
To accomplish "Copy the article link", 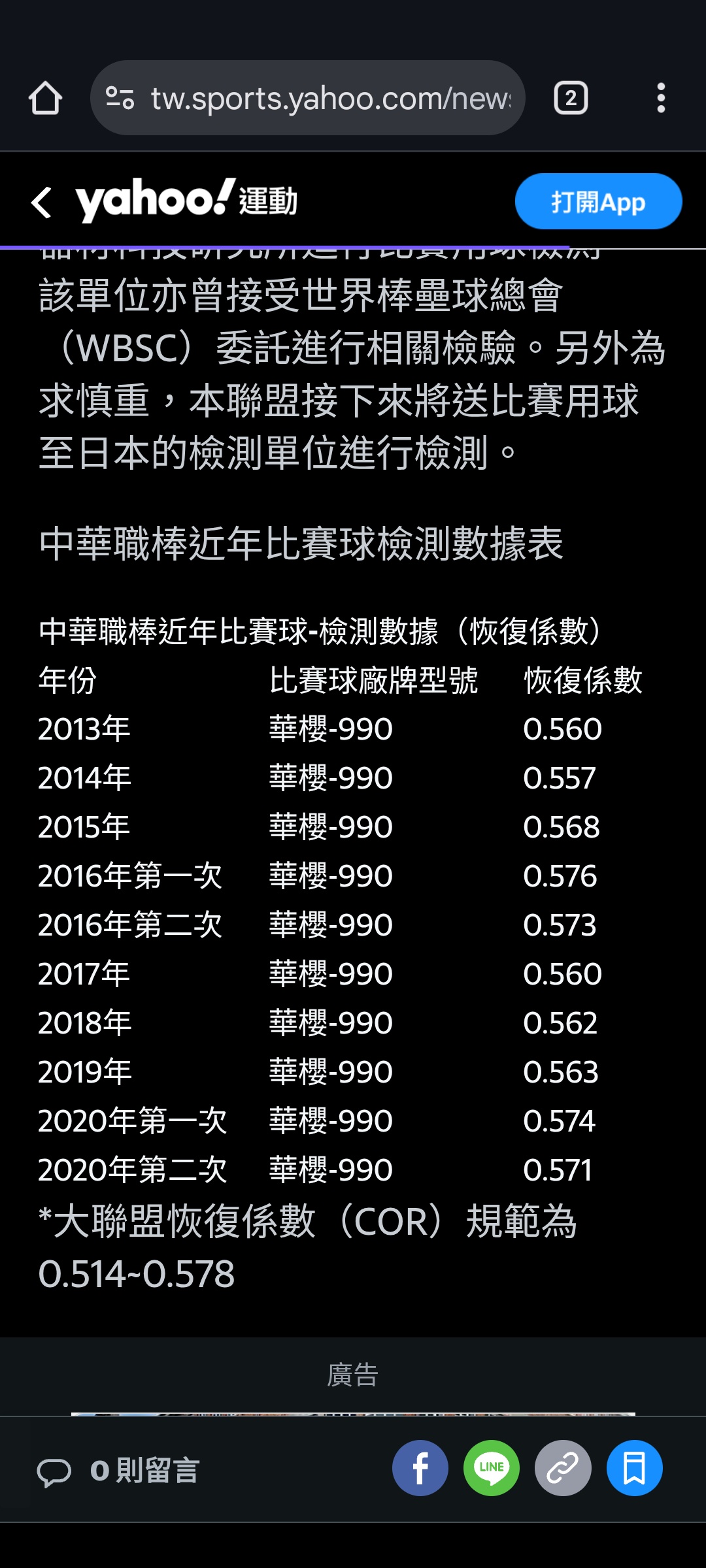I will coord(563,1468).
